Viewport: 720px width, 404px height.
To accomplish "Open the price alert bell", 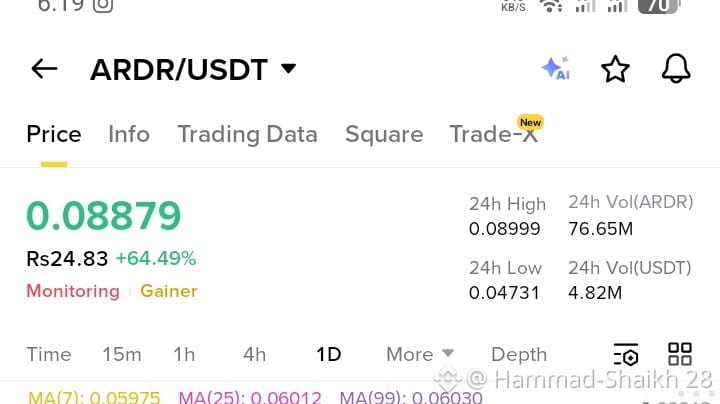I will (x=677, y=69).
